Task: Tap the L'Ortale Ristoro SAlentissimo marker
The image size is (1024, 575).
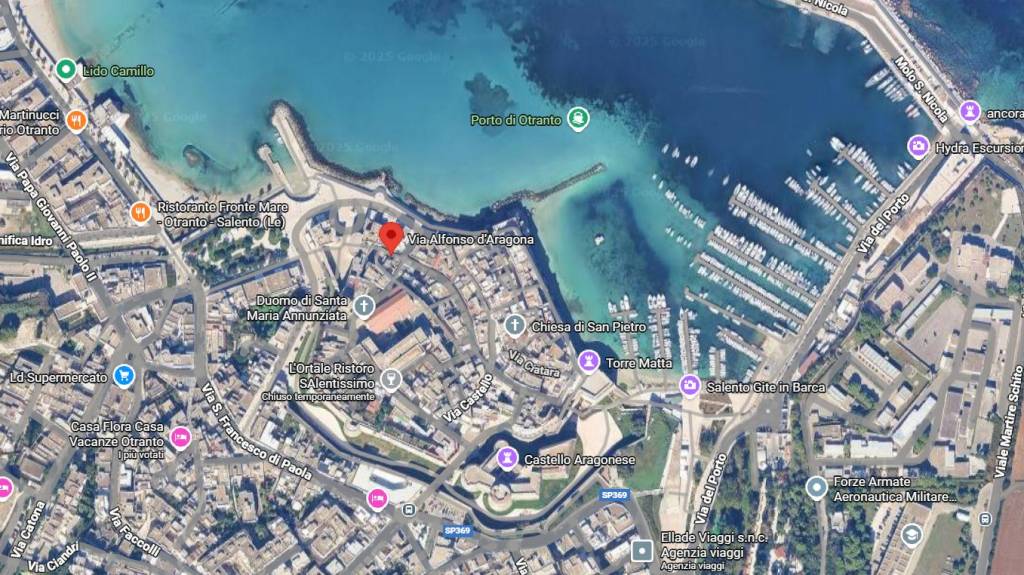Action: coord(392,377)
